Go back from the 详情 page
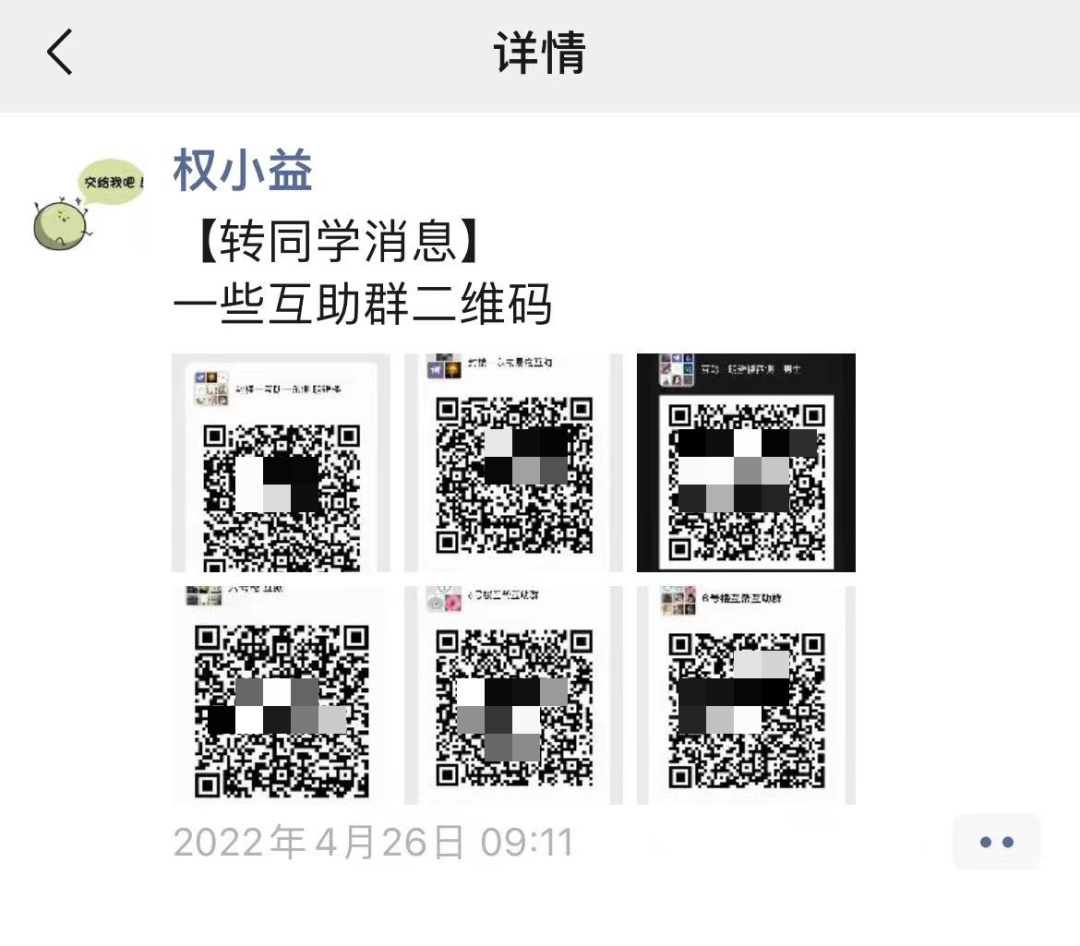The image size is (1080, 946). pyautogui.click(x=60, y=52)
